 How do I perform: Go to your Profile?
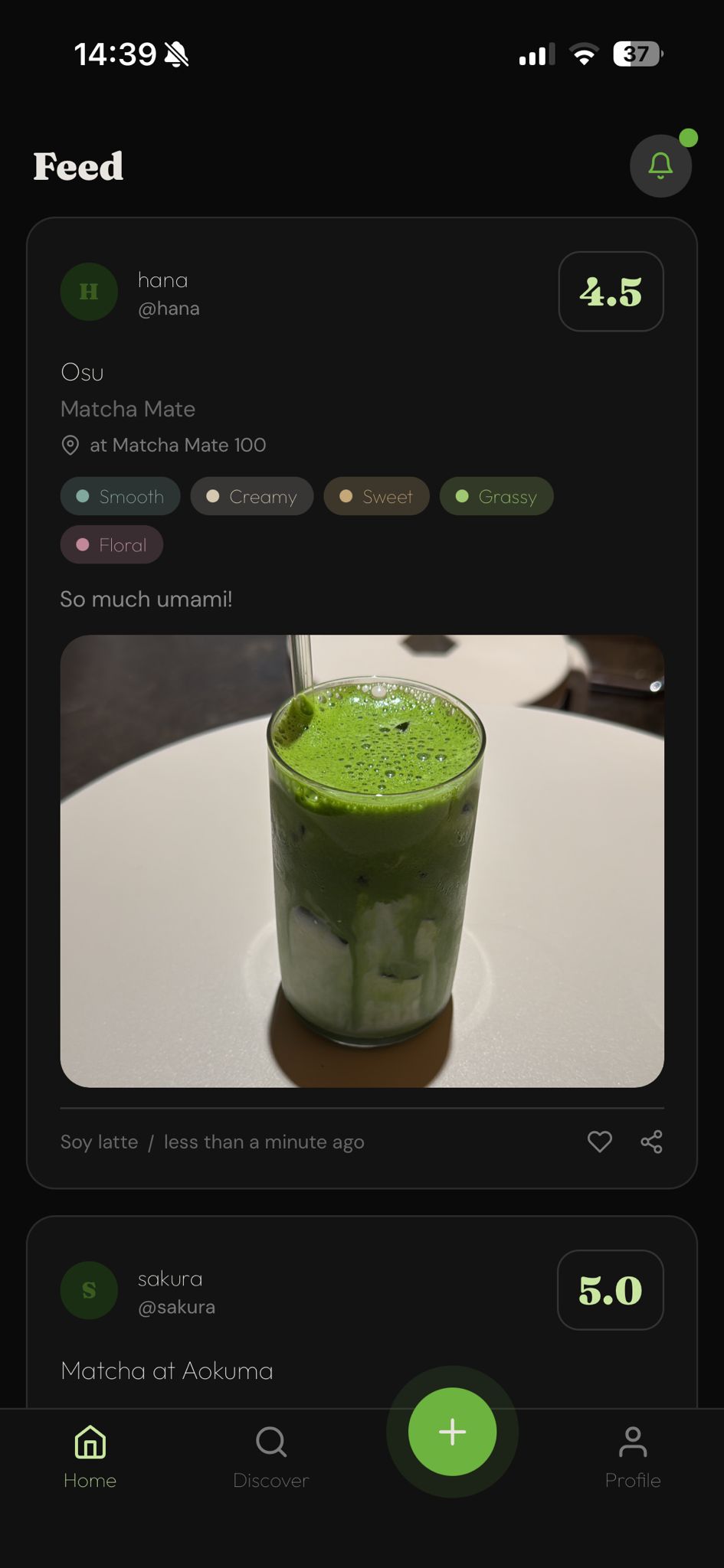(633, 1451)
